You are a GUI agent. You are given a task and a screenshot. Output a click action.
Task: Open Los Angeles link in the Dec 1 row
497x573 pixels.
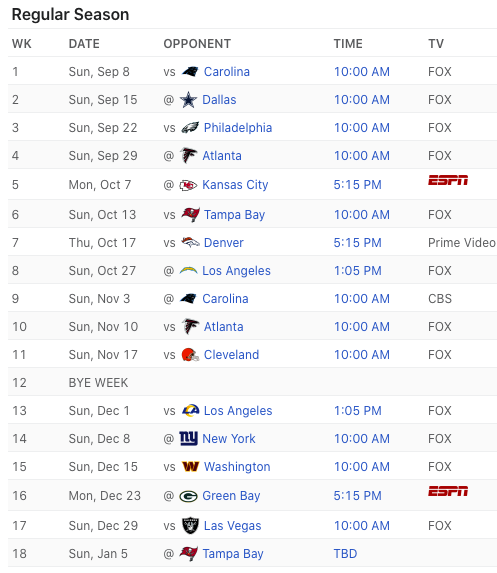pyautogui.click(x=238, y=411)
